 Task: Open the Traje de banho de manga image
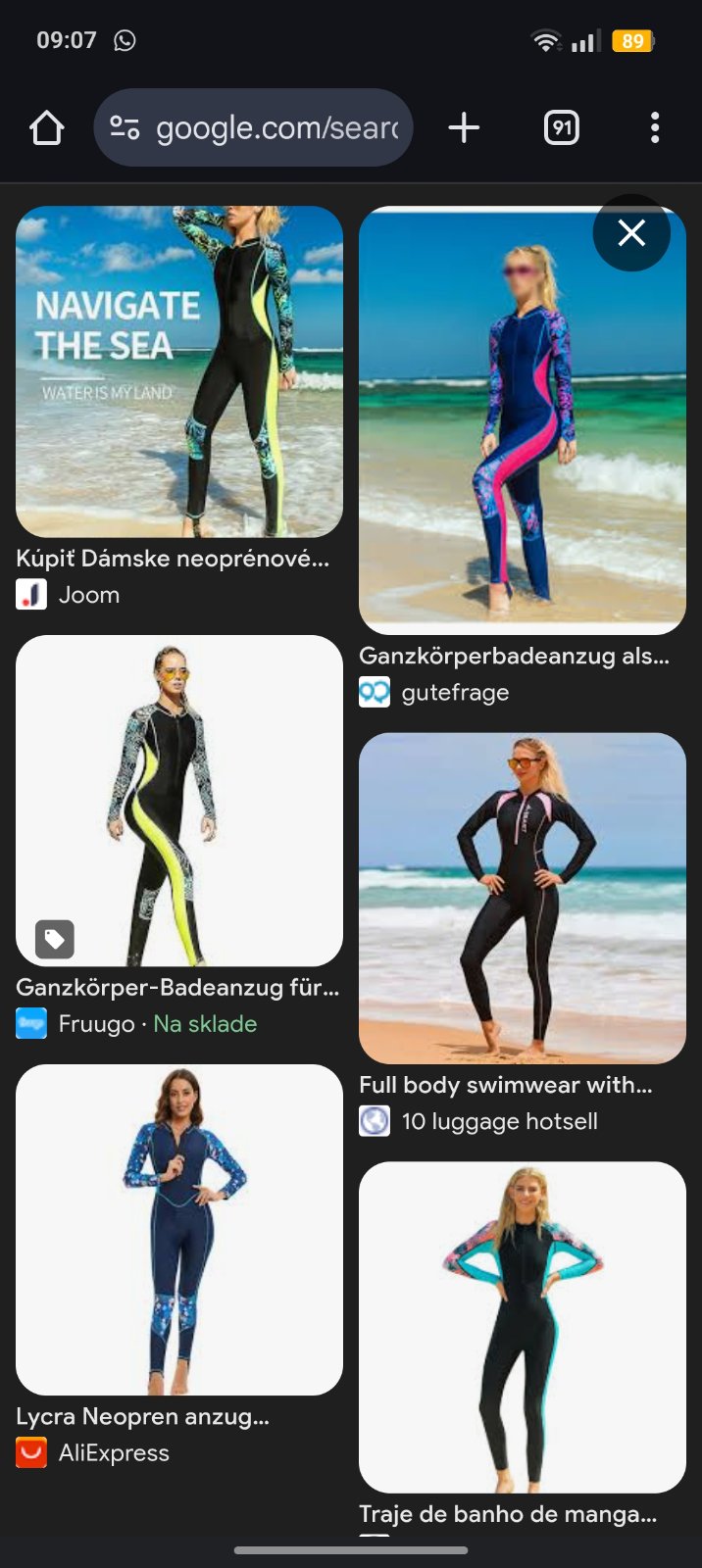tap(522, 1327)
